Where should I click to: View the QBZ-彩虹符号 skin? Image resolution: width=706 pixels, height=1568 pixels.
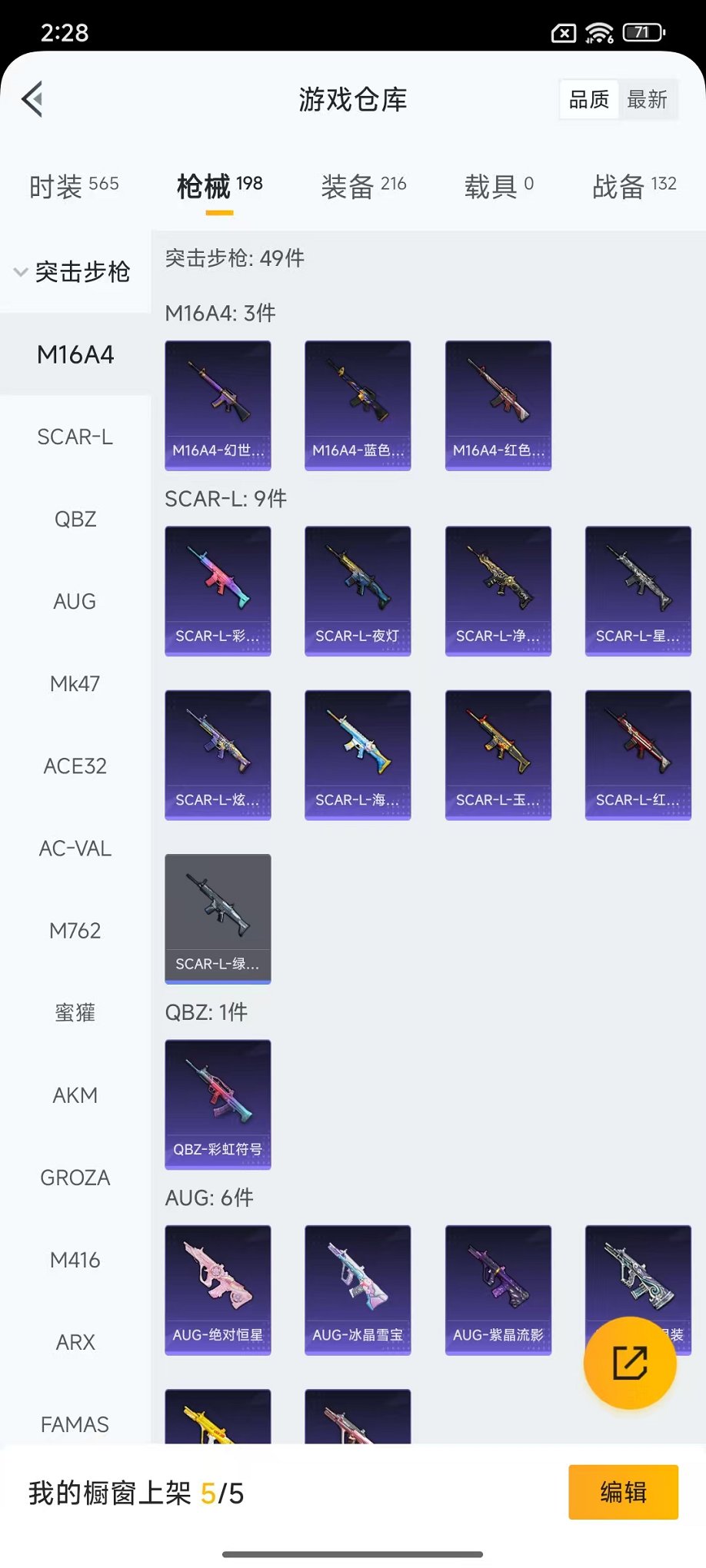coord(218,1104)
